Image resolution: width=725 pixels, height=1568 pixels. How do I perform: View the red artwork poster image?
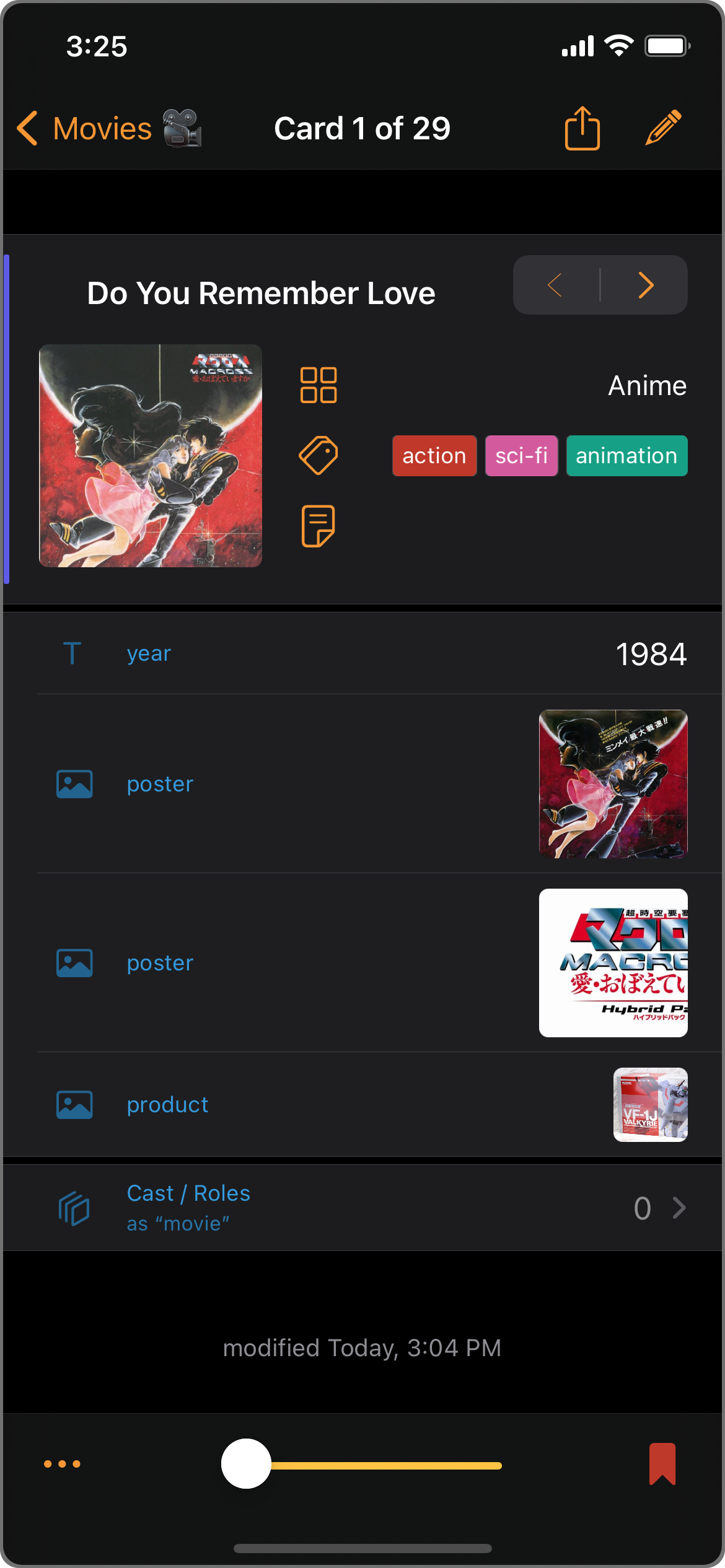[613, 783]
